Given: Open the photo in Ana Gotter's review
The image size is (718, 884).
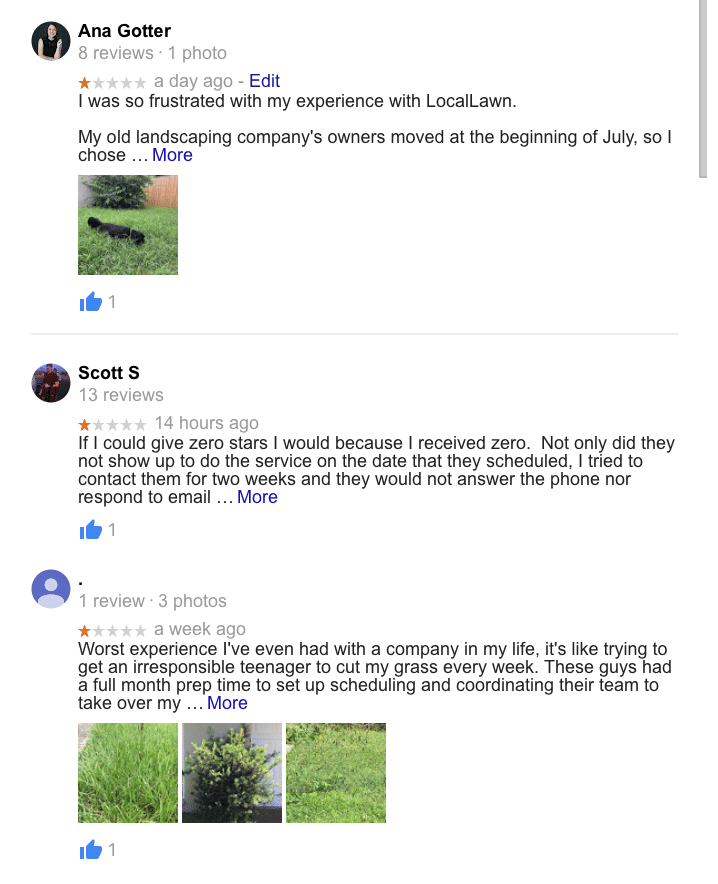Looking at the screenshot, I should [x=128, y=225].
